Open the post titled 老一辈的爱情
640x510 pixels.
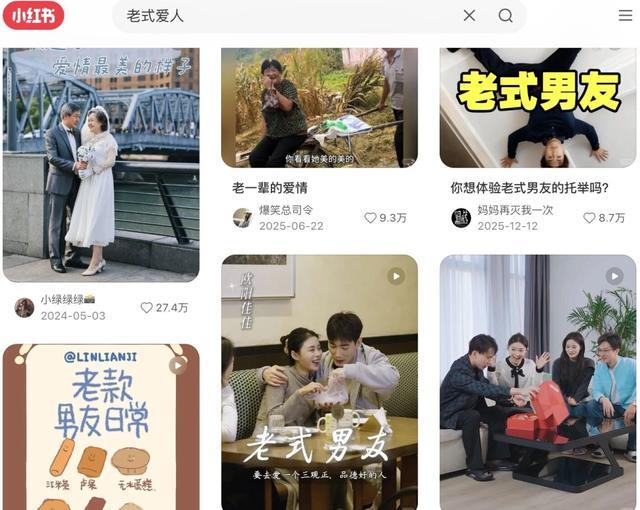319,108
